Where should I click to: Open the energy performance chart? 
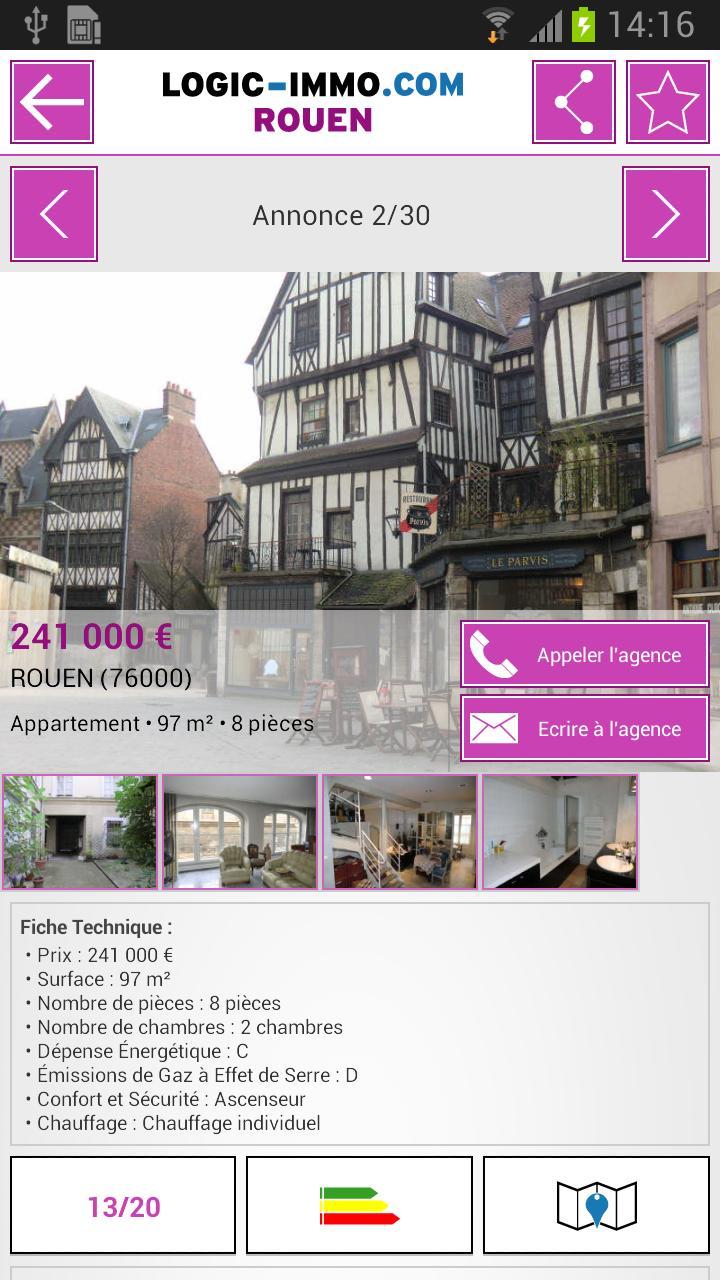click(359, 1206)
